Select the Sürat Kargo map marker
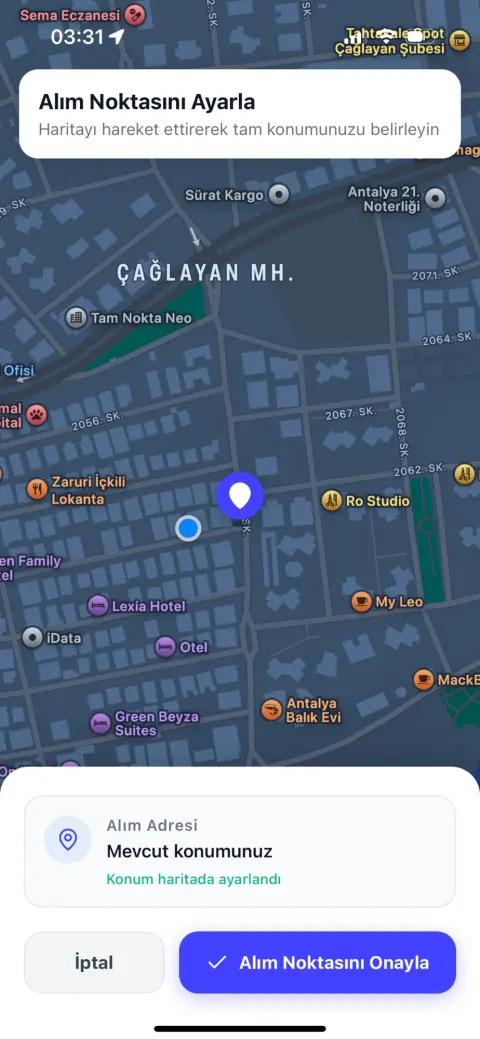This screenshot has height=1039, width=480. [279, 195]
